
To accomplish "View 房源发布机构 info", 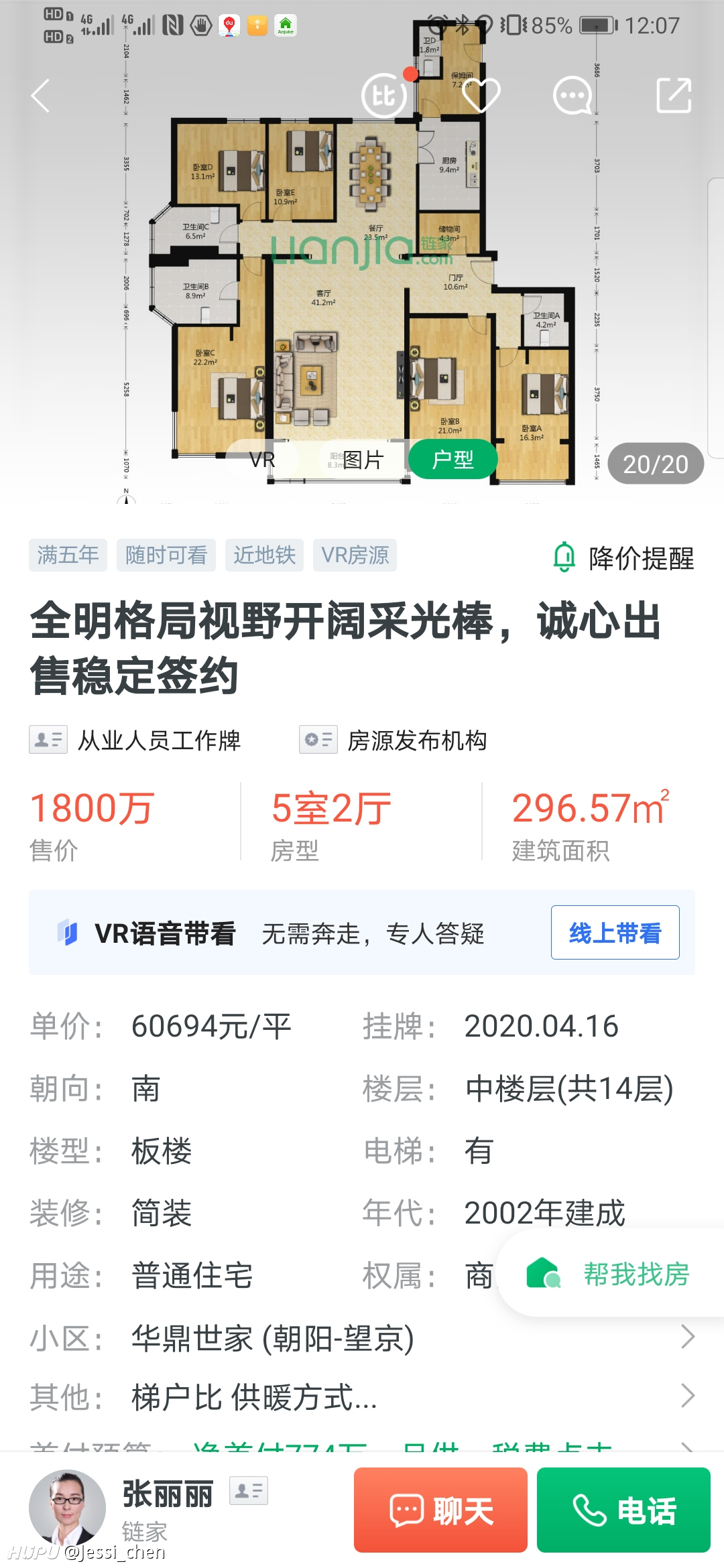I will coord(394,740).
